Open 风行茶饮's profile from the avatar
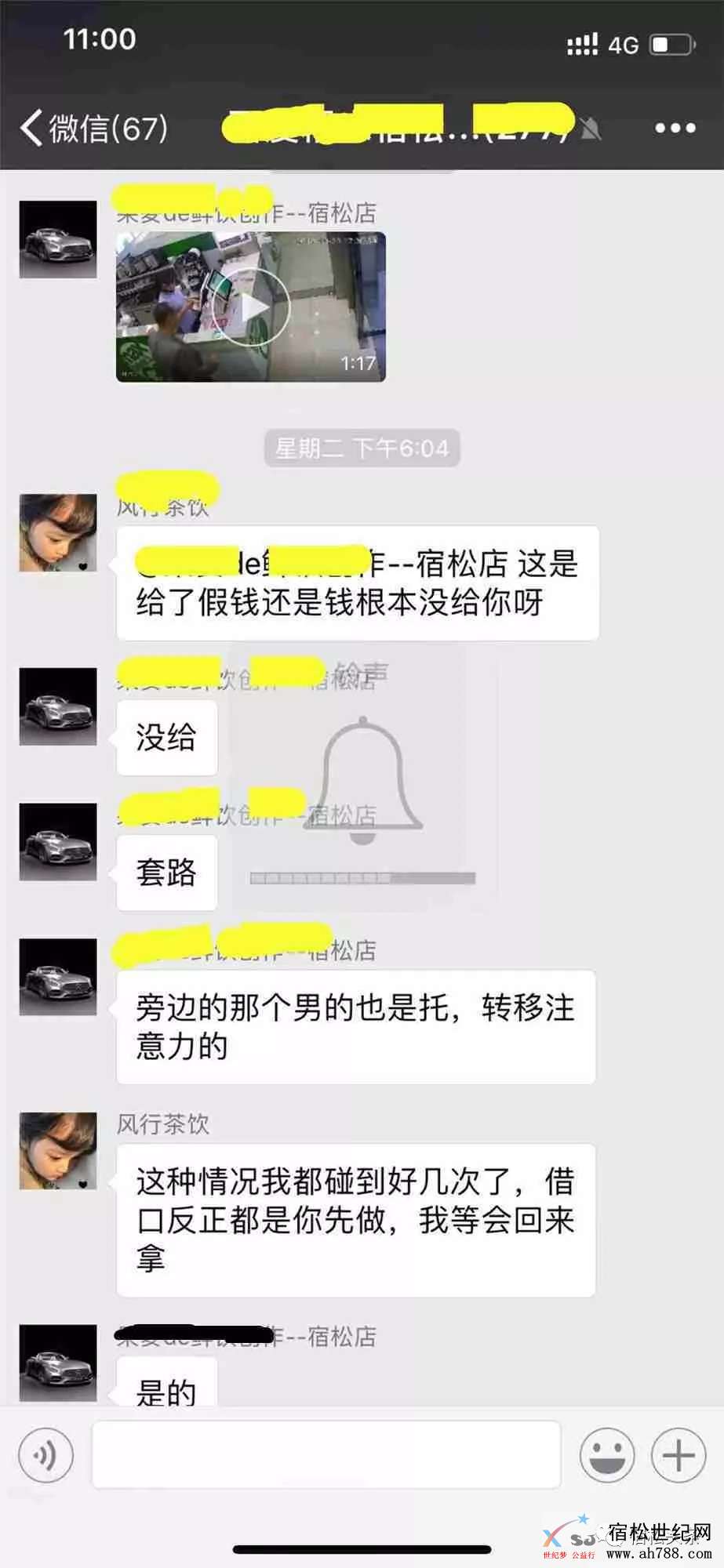724x1568 pixels. click(58, 533)
